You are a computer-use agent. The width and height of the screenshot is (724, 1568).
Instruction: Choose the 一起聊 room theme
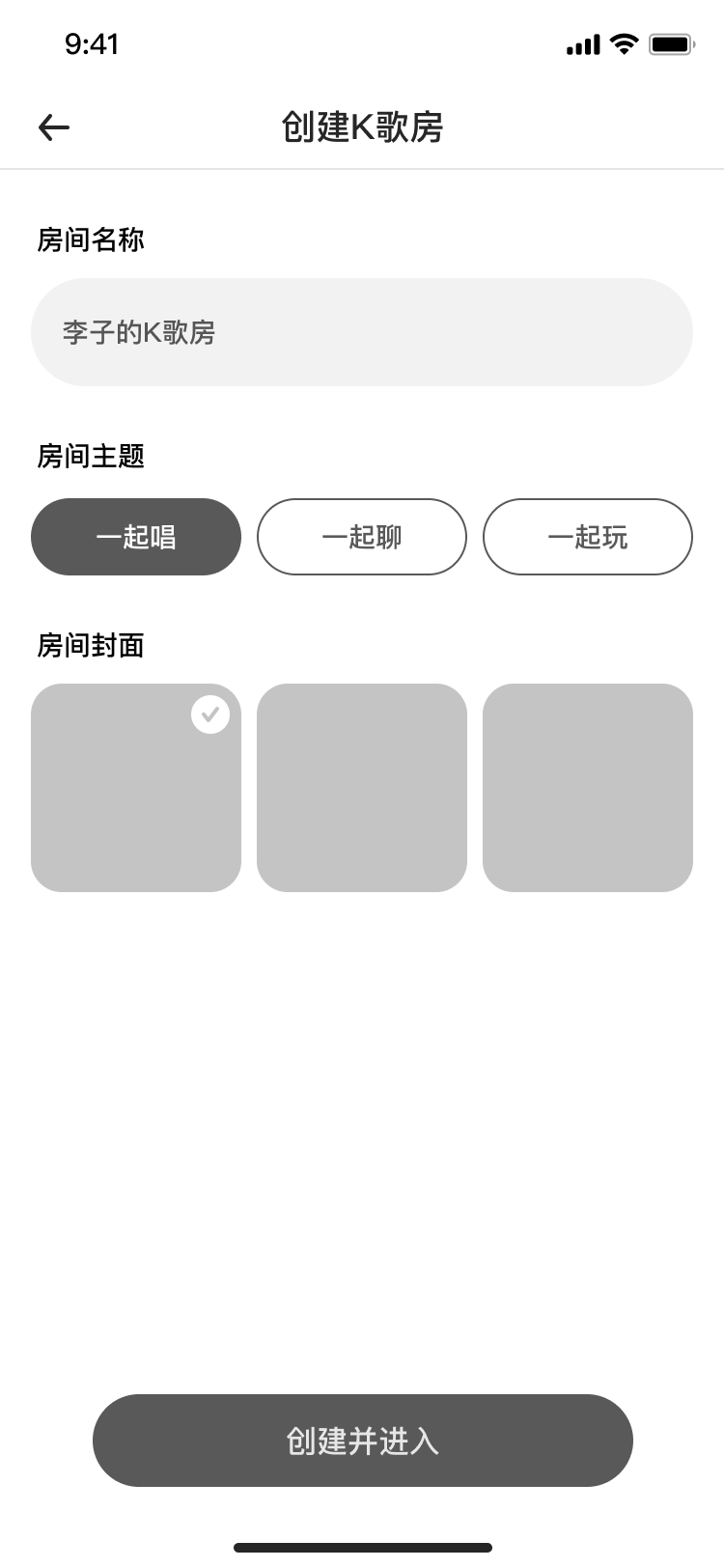point(362,537)
